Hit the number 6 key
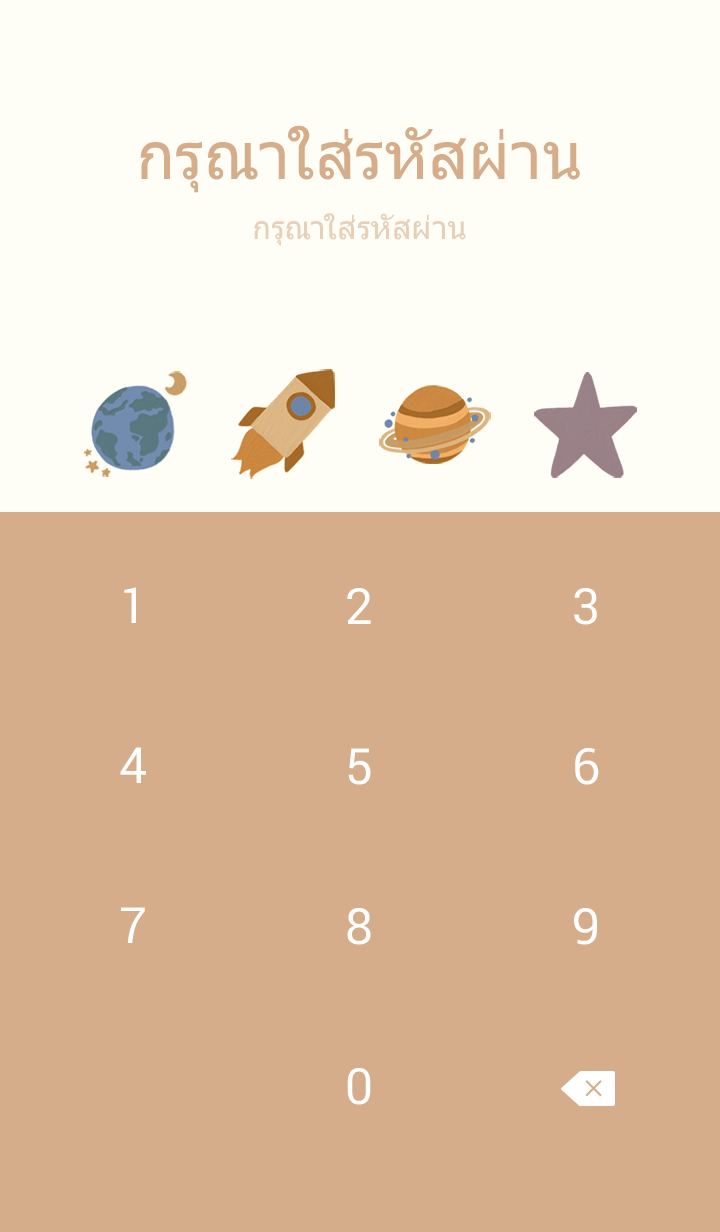720x1232 pixels. (586, 767)
